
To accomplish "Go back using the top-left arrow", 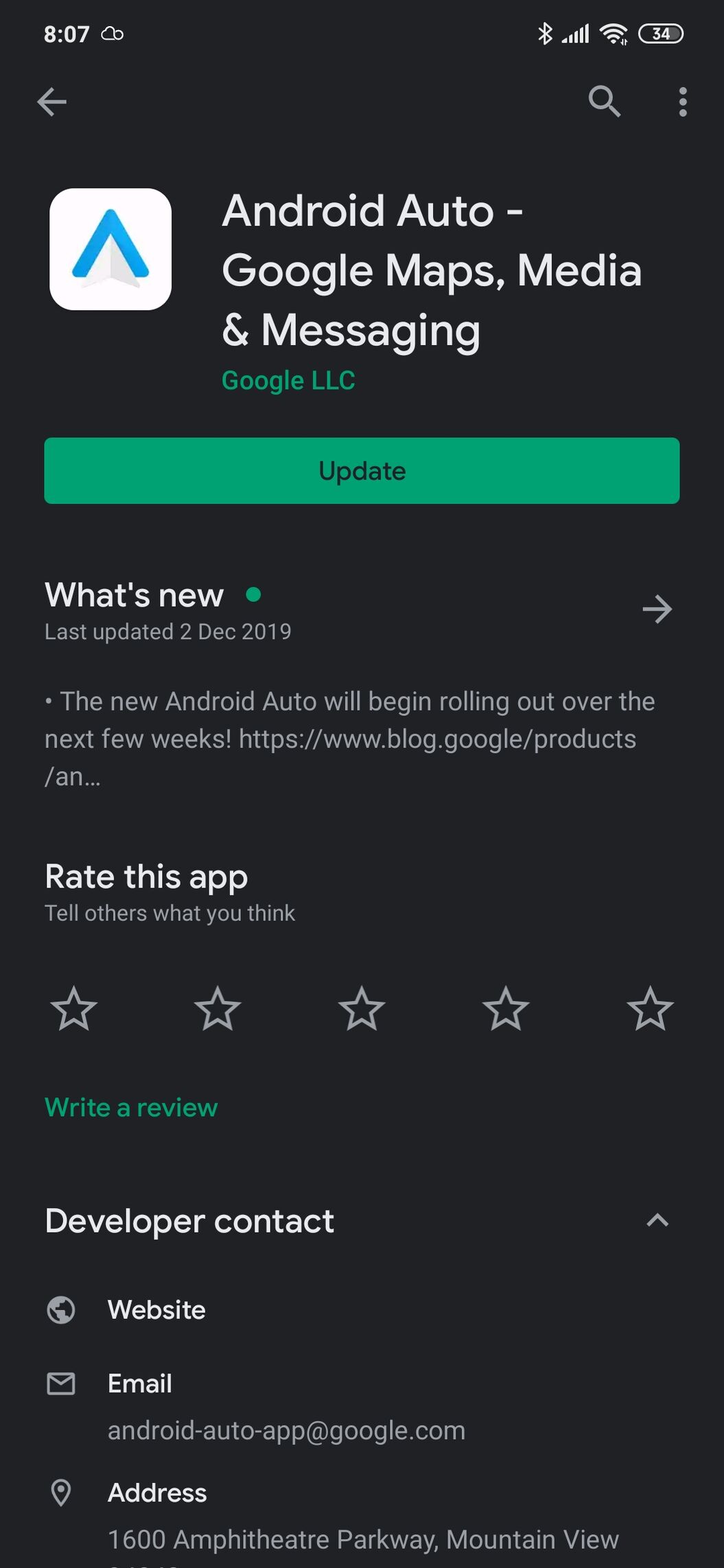I will coord(52,102).
